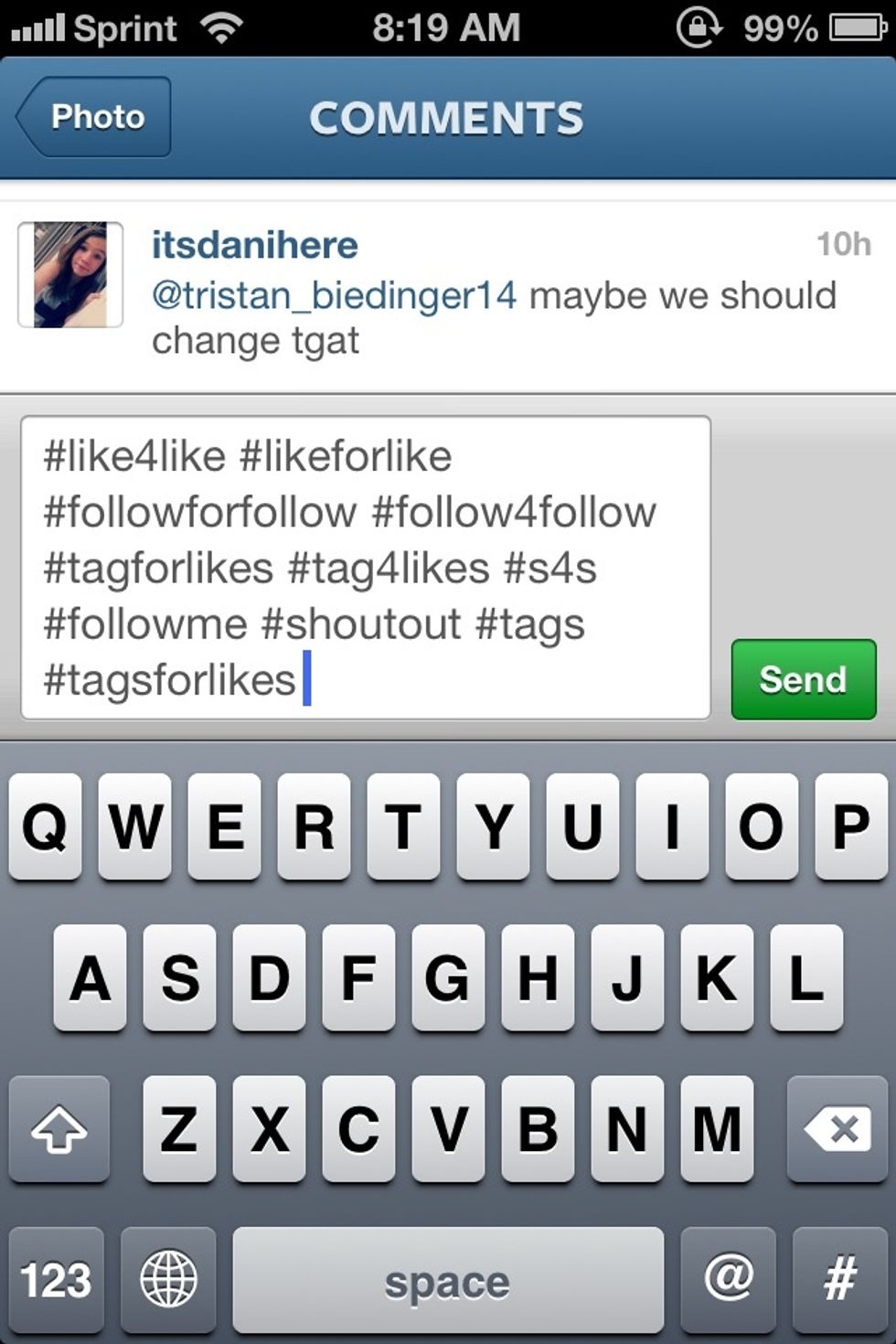Send the hashtag comment
Image resolution: width=896 pixels, height=1344 pixels.
pyautogui.click(x=803, y=679)
